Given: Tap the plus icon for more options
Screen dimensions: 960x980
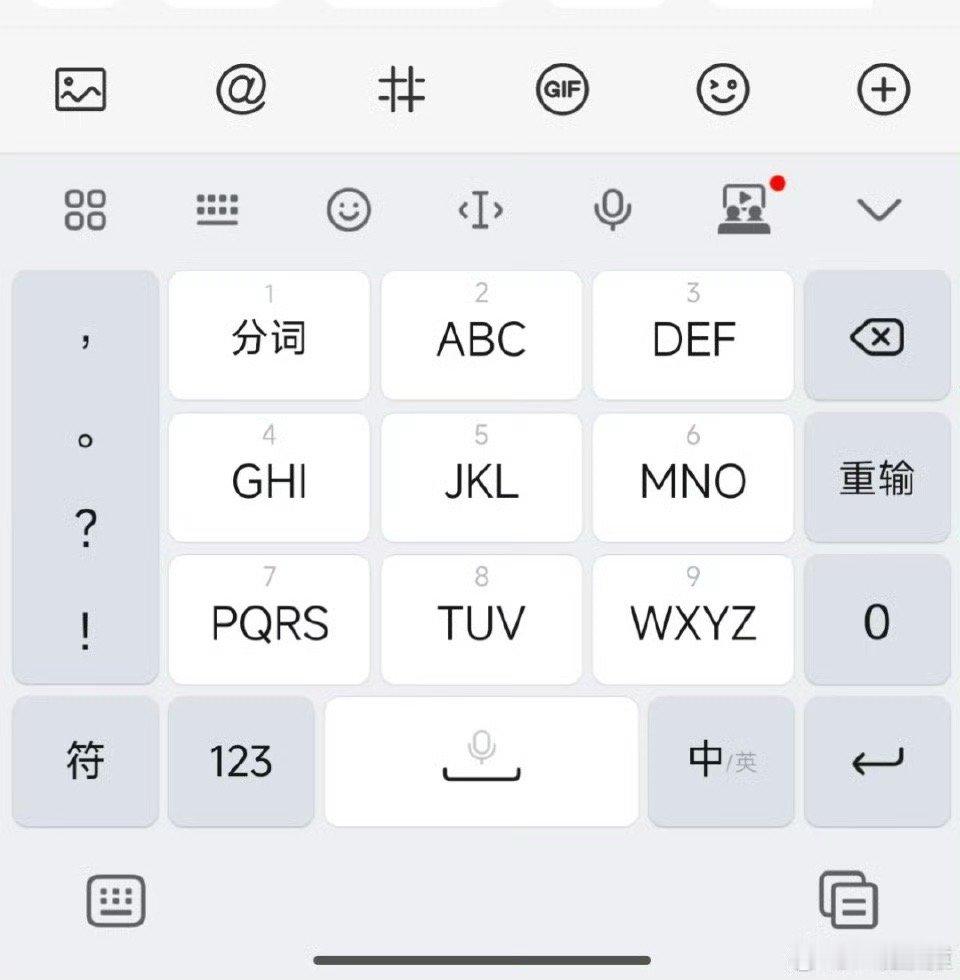Looking at the screenshot, I should pos(883,89).
